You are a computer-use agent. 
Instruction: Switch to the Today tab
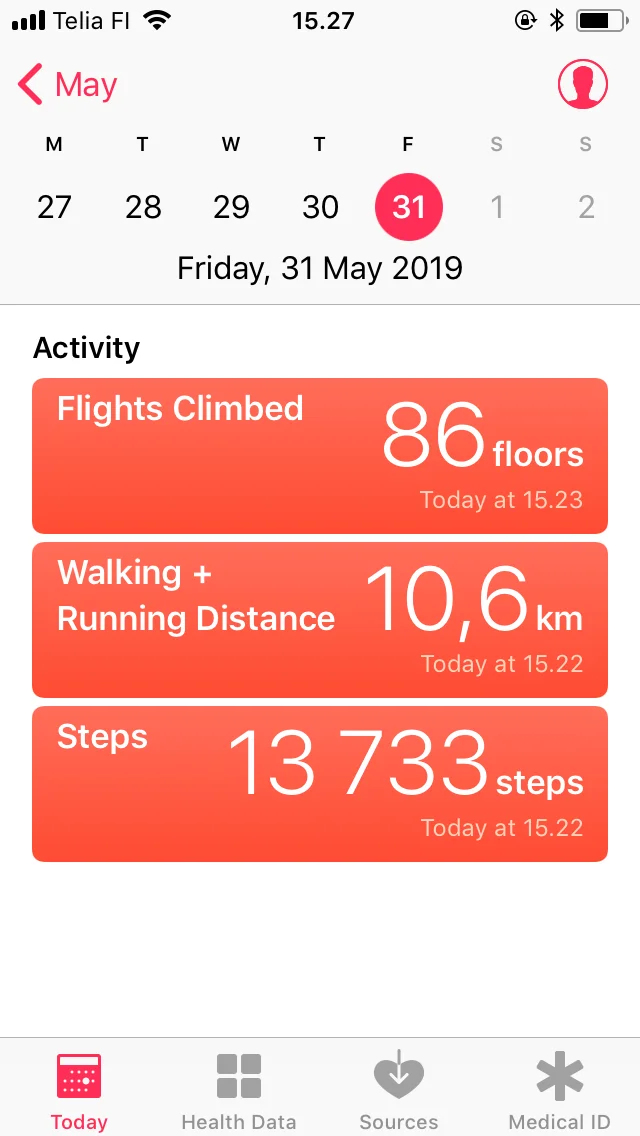coord(79,1090)
